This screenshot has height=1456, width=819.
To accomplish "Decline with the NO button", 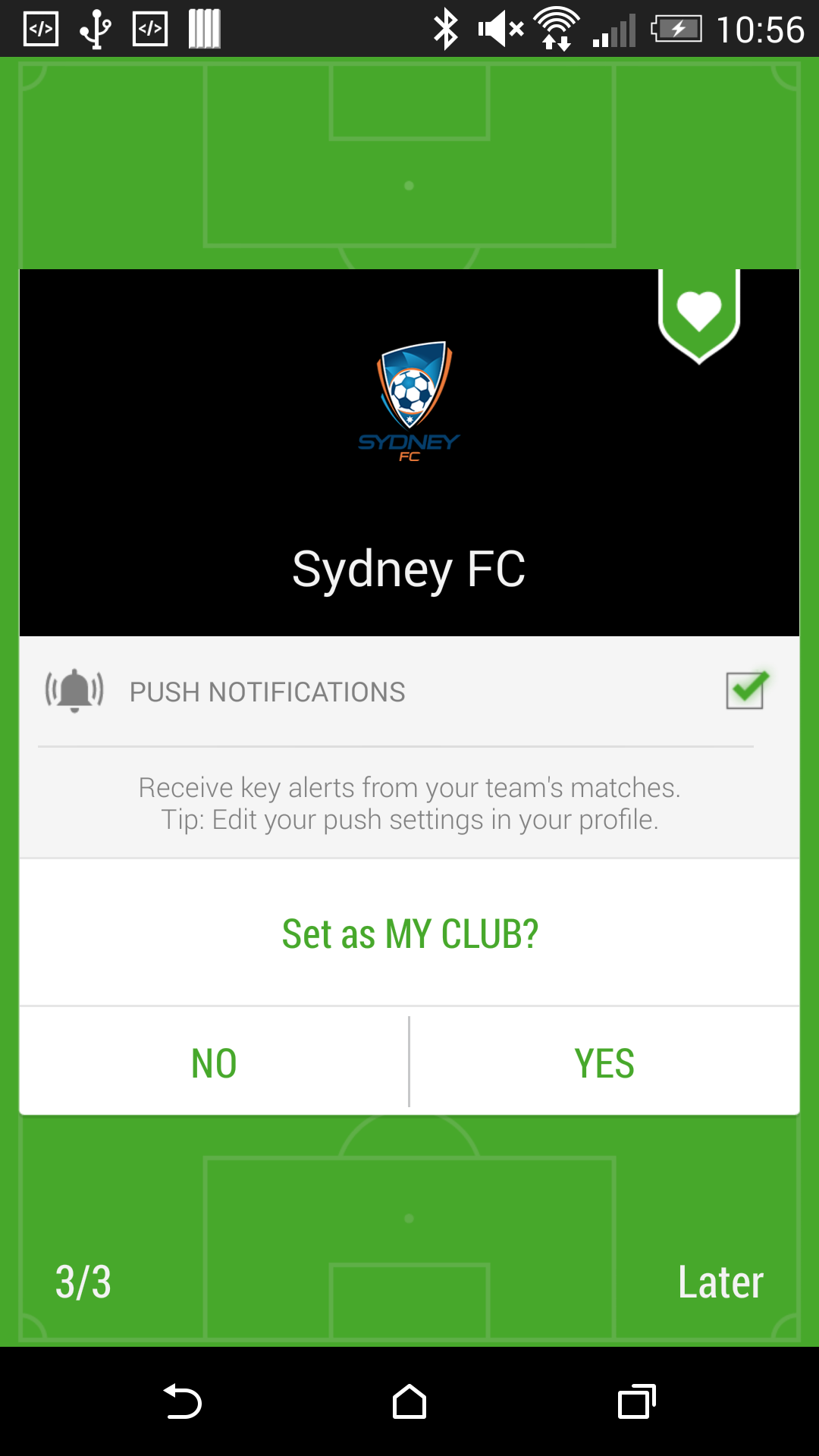I will coord(214,1062).
